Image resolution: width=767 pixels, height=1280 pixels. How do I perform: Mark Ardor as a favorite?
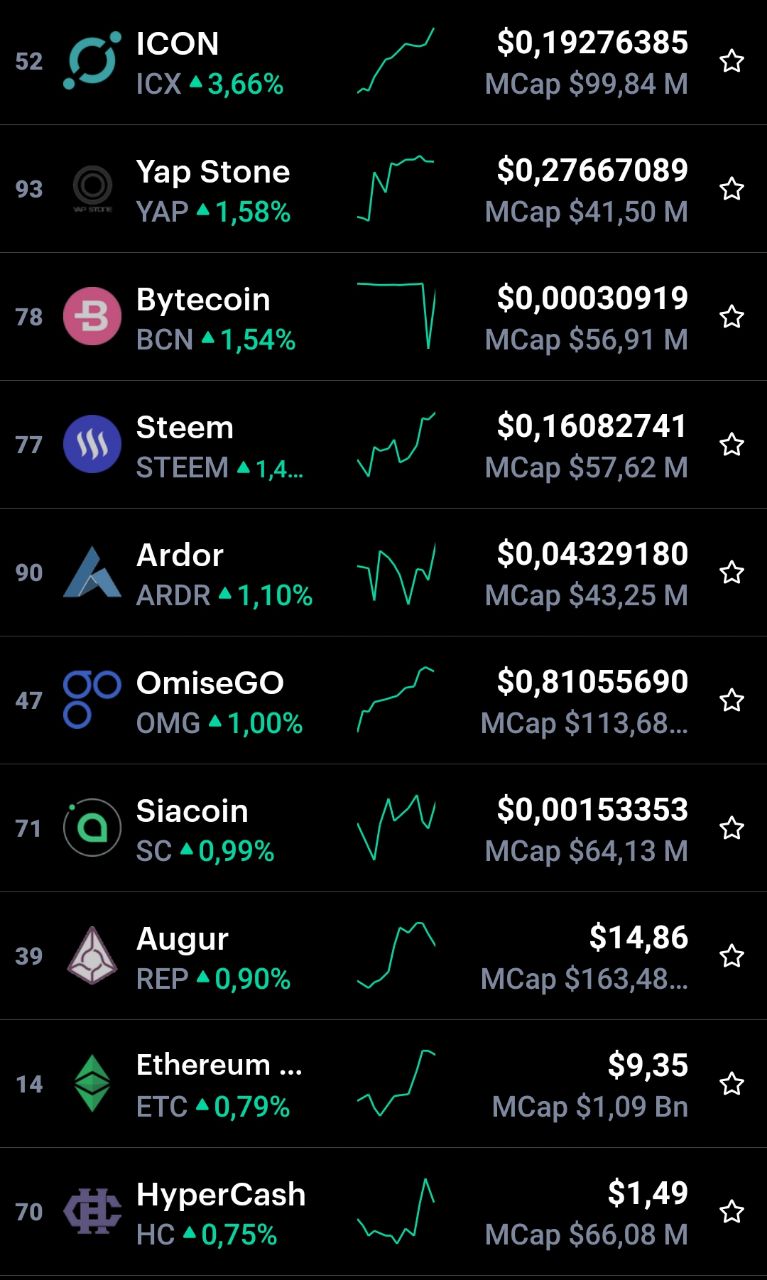coord(732,573)
